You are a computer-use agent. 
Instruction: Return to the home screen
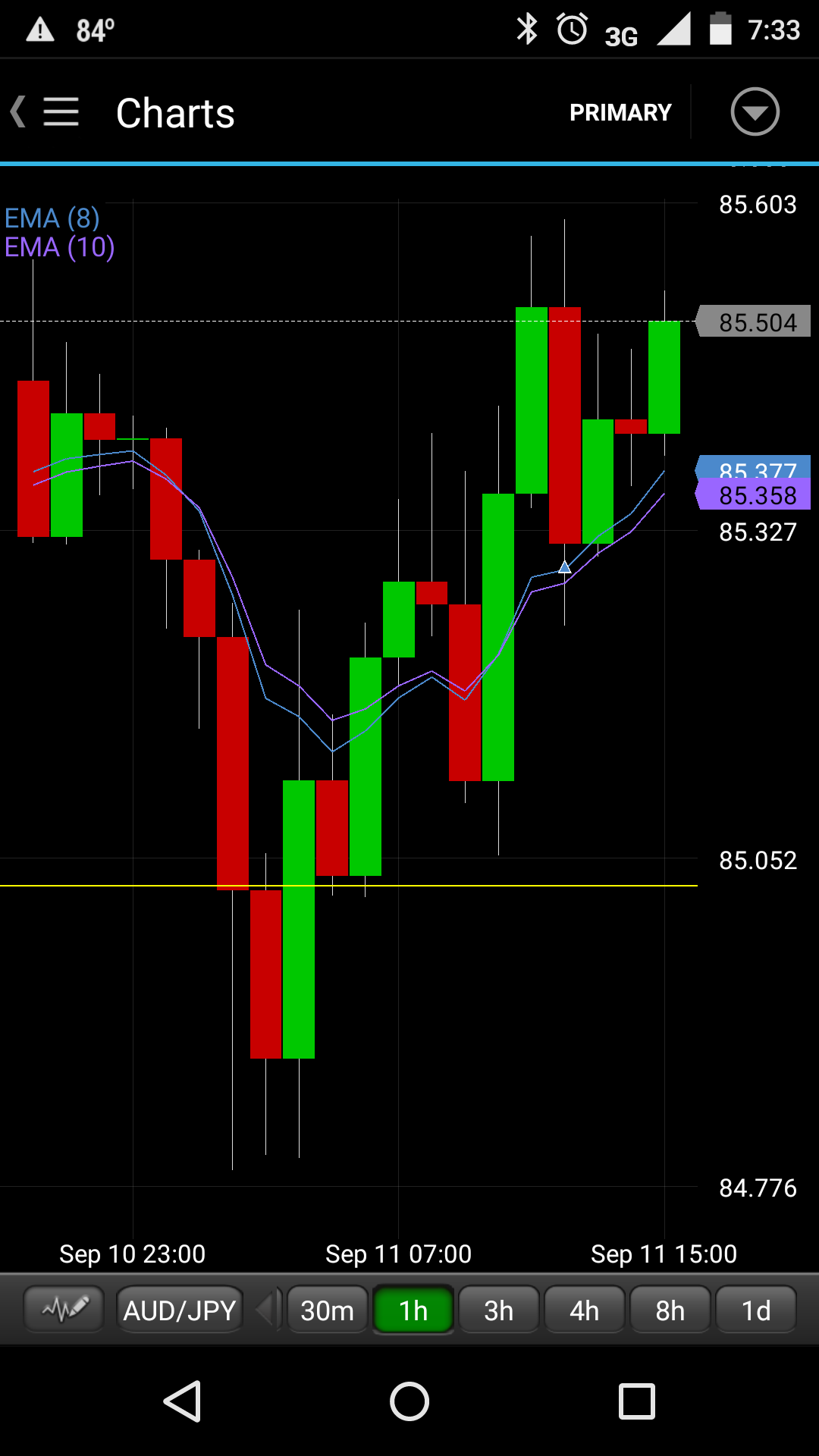[409, 1401]
